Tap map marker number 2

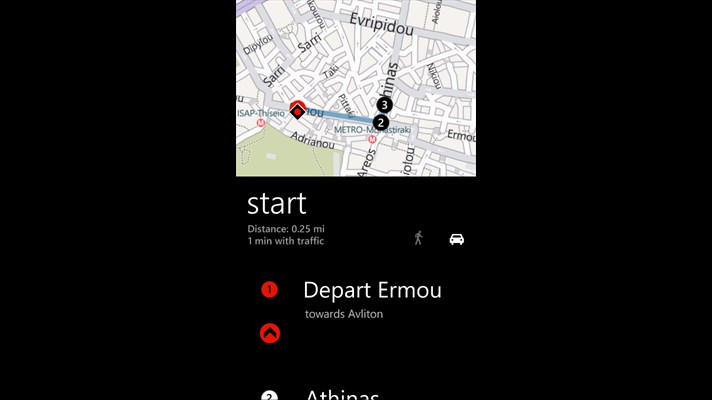[x=380, y=122]
